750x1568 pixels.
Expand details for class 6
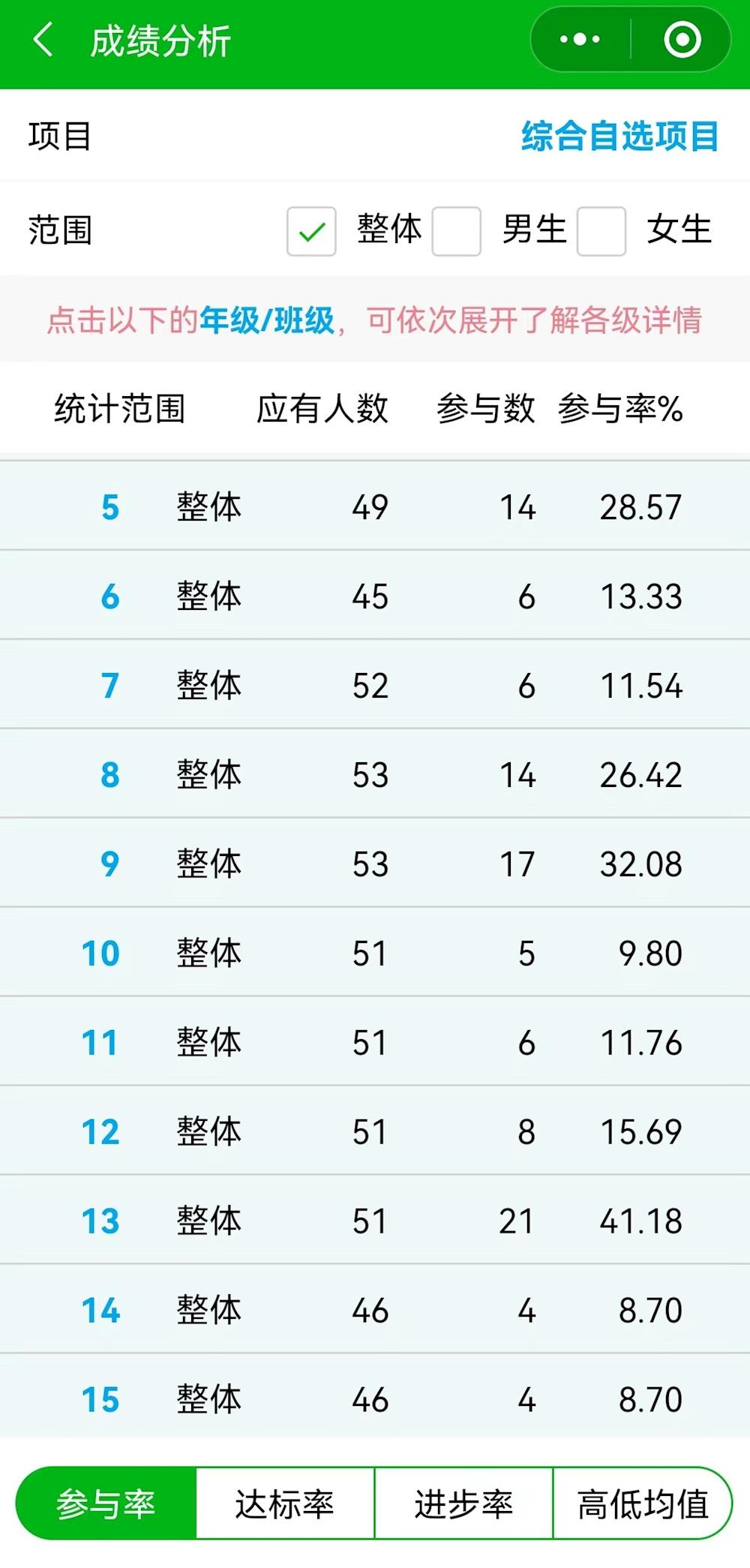click(109, 597)
